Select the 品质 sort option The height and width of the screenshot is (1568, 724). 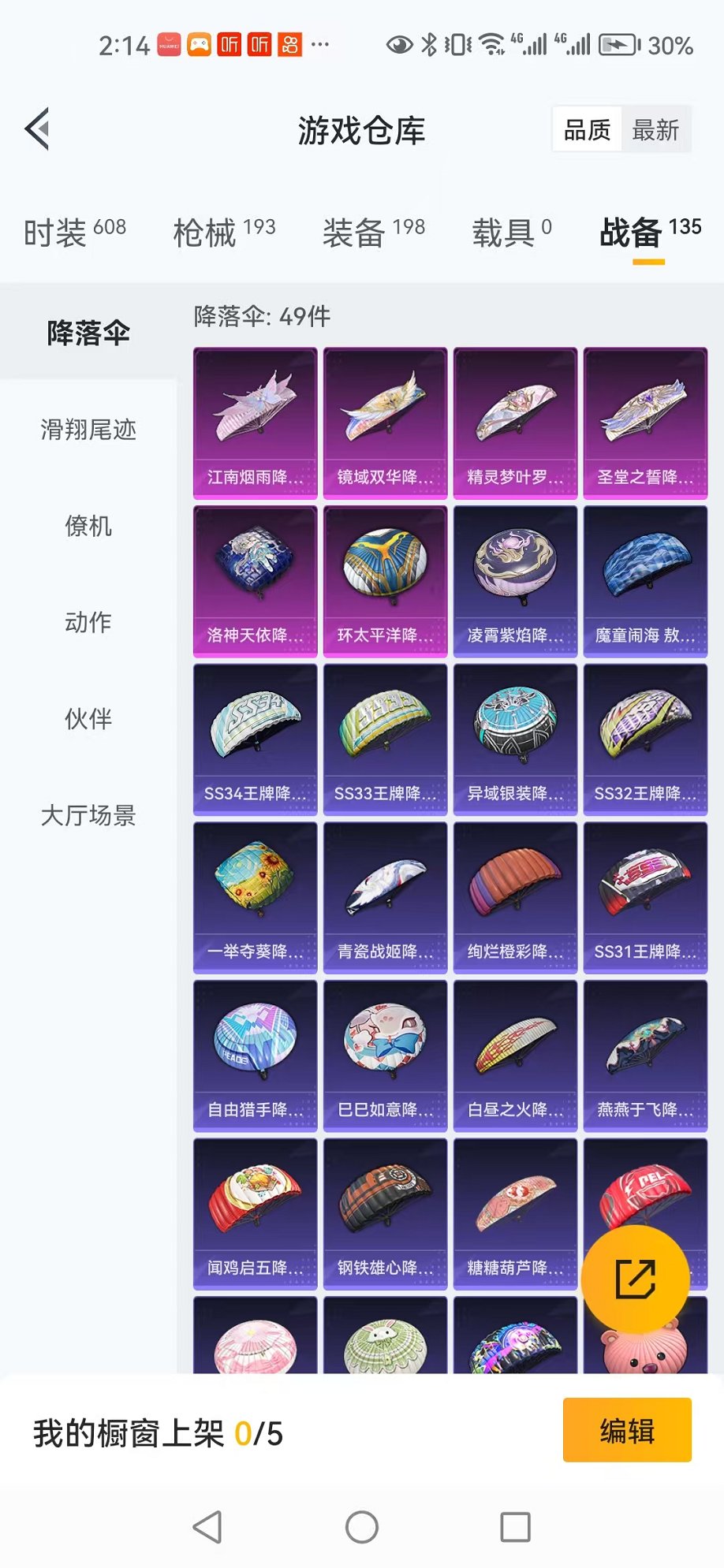point(588,130)
